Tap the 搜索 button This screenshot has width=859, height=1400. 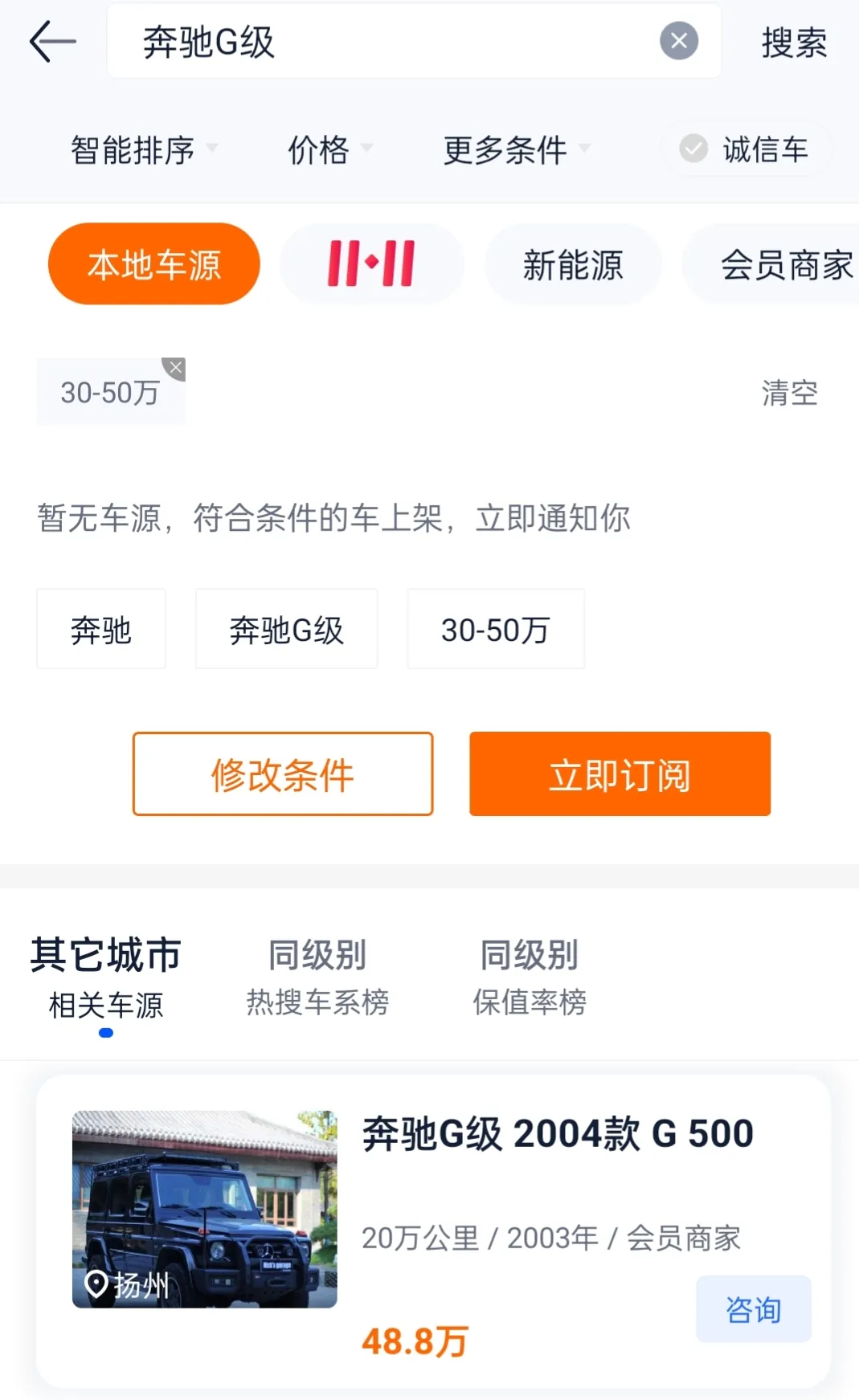(x=793, y=43)
